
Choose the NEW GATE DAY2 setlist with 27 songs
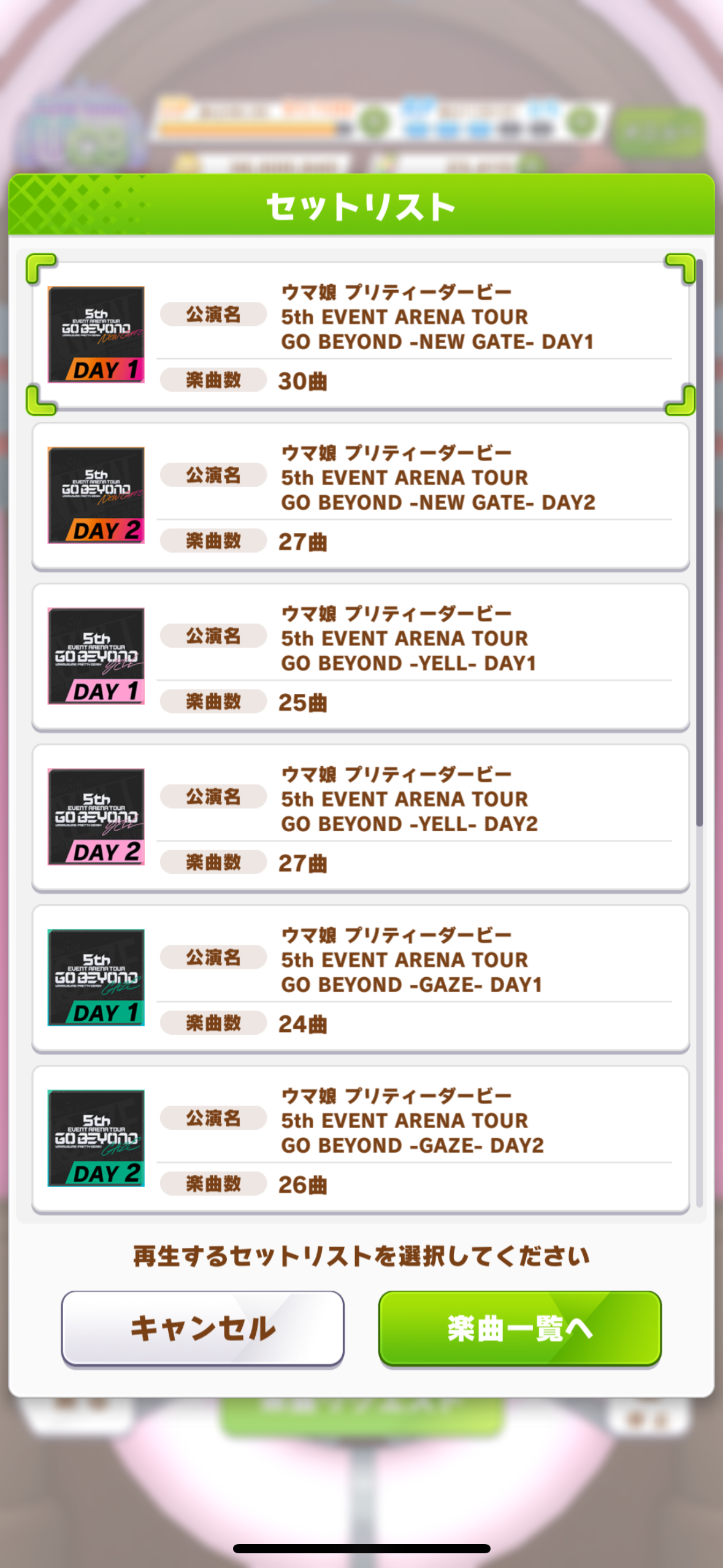(361, 496)
